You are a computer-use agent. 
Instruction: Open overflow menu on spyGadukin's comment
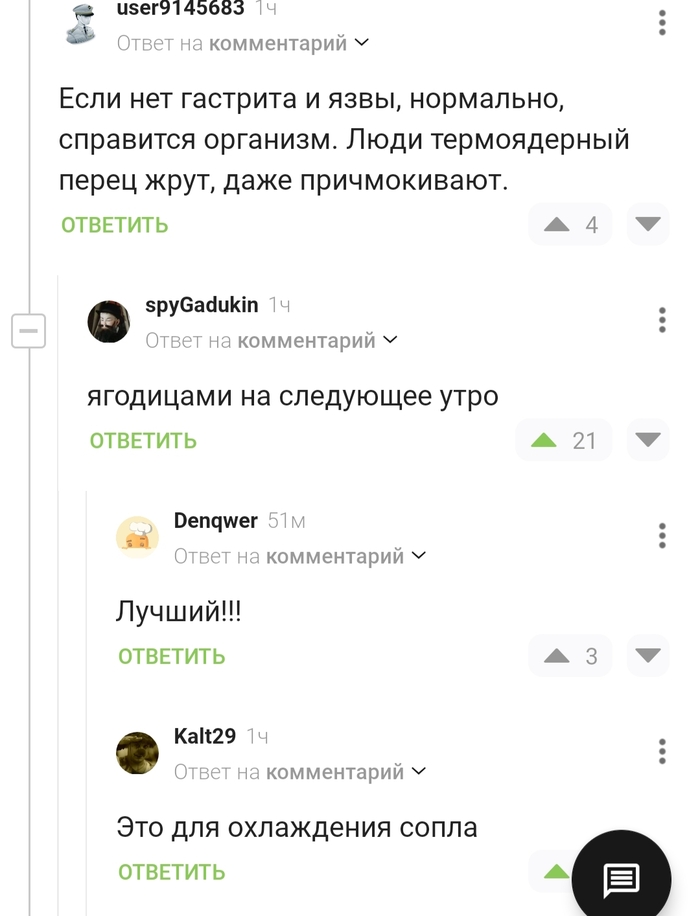click(x=662, y=320)
